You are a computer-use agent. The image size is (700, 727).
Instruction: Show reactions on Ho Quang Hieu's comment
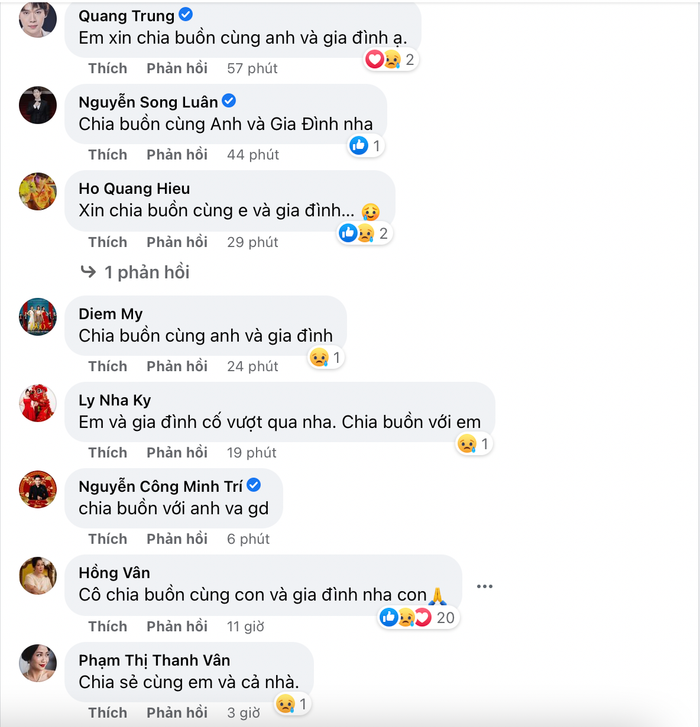point(363,233)
